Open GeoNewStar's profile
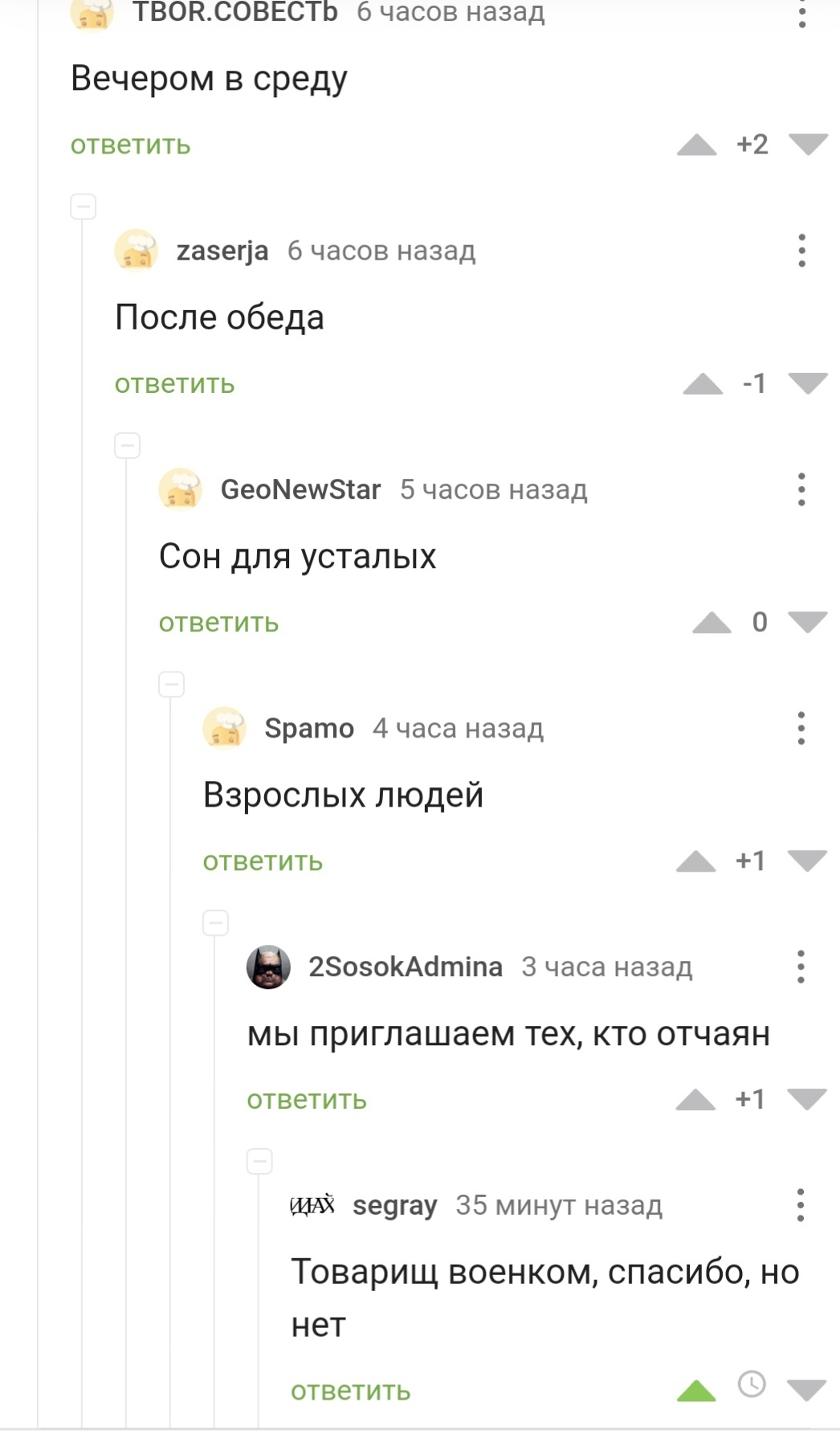 (x=300, y=489)
